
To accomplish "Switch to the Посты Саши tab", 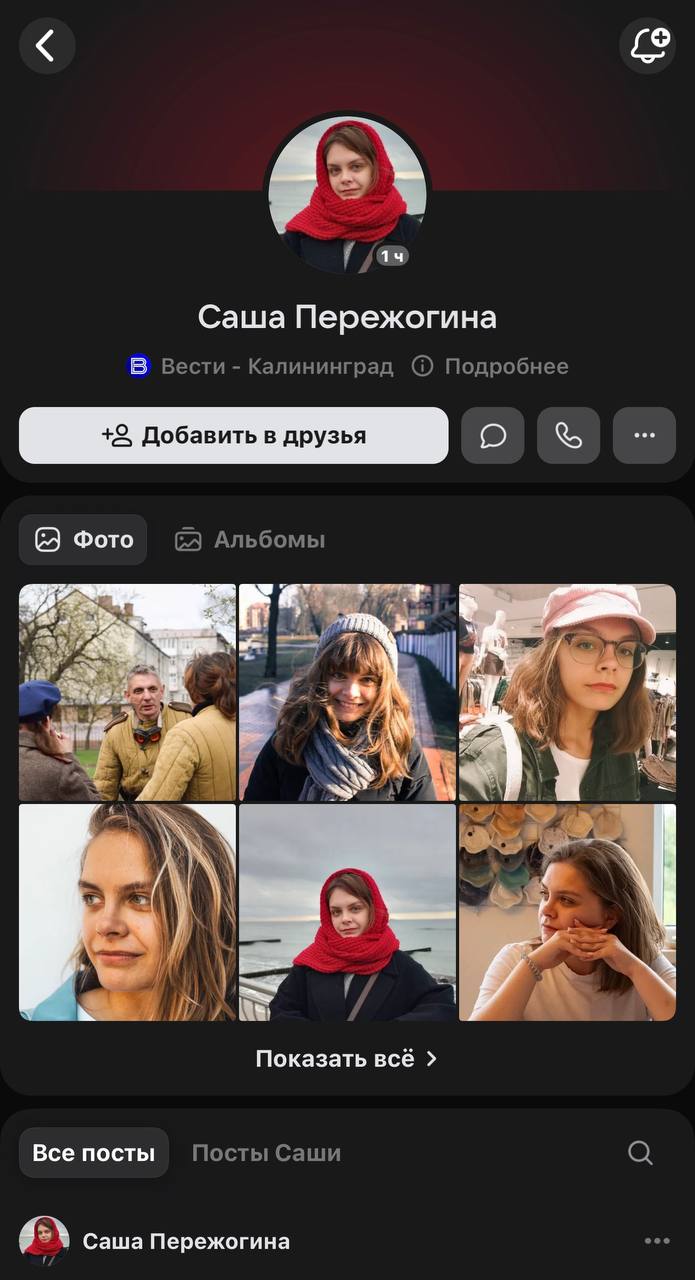I will [x=266, y=1153].
